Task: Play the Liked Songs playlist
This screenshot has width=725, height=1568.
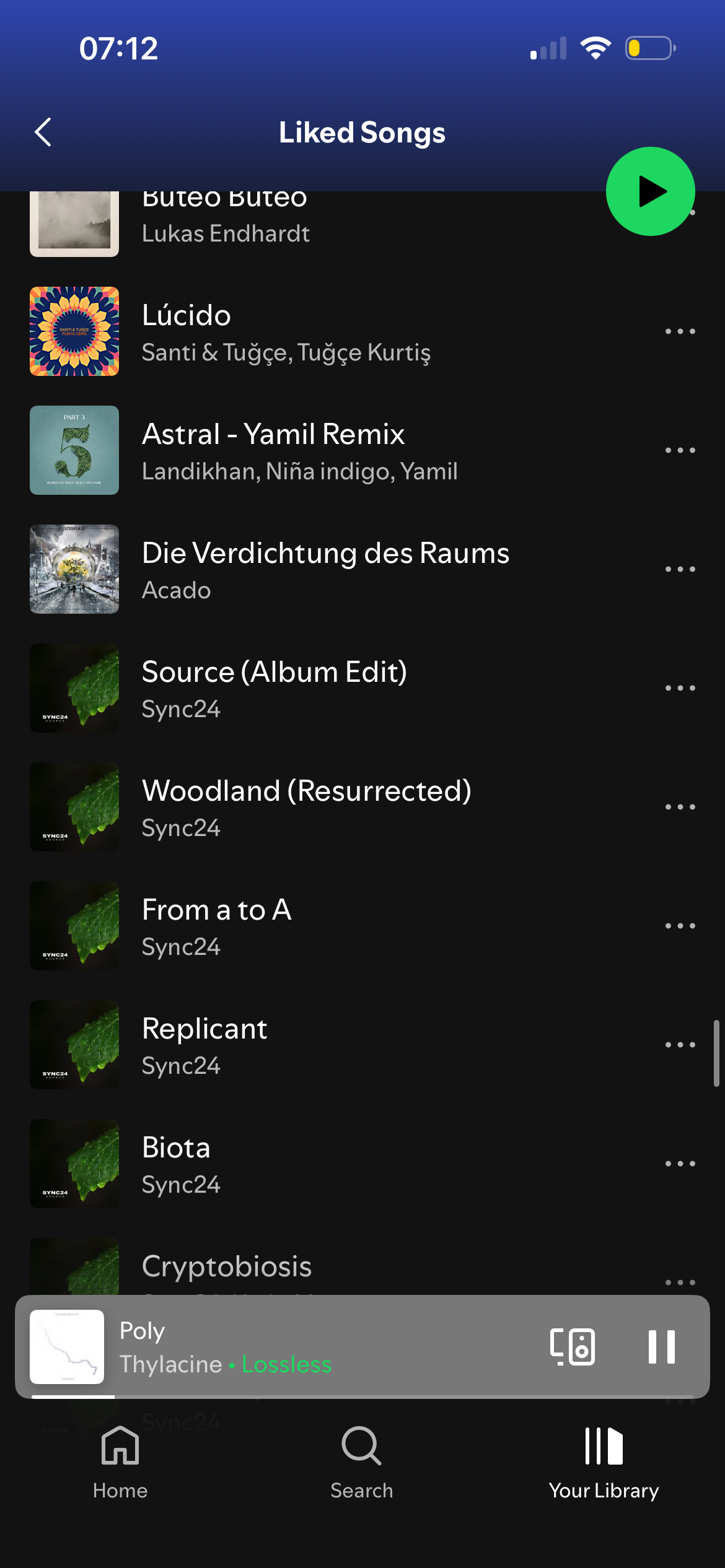Action: pyautogui.click(x=650, y=191)
